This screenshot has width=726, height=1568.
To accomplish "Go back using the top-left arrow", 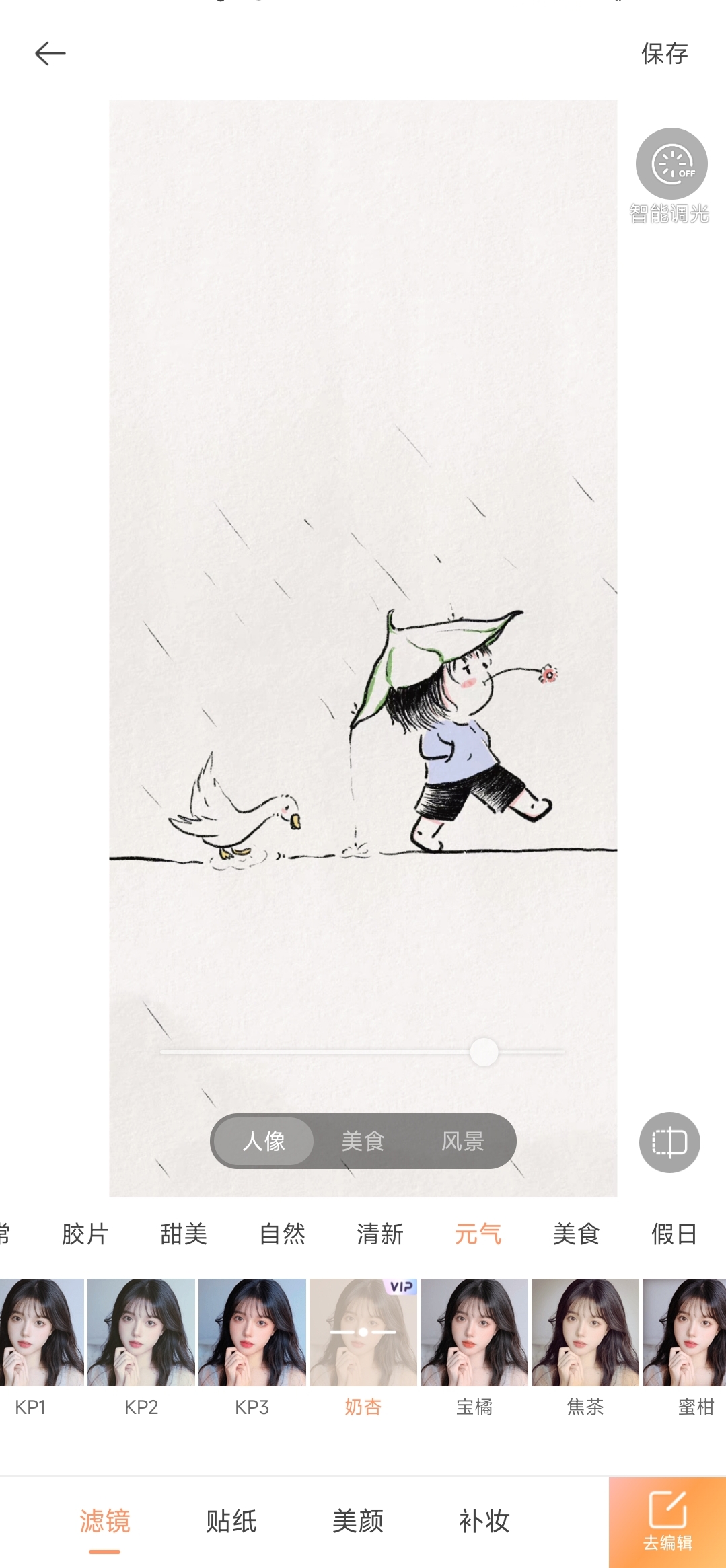I will (50, 53).
